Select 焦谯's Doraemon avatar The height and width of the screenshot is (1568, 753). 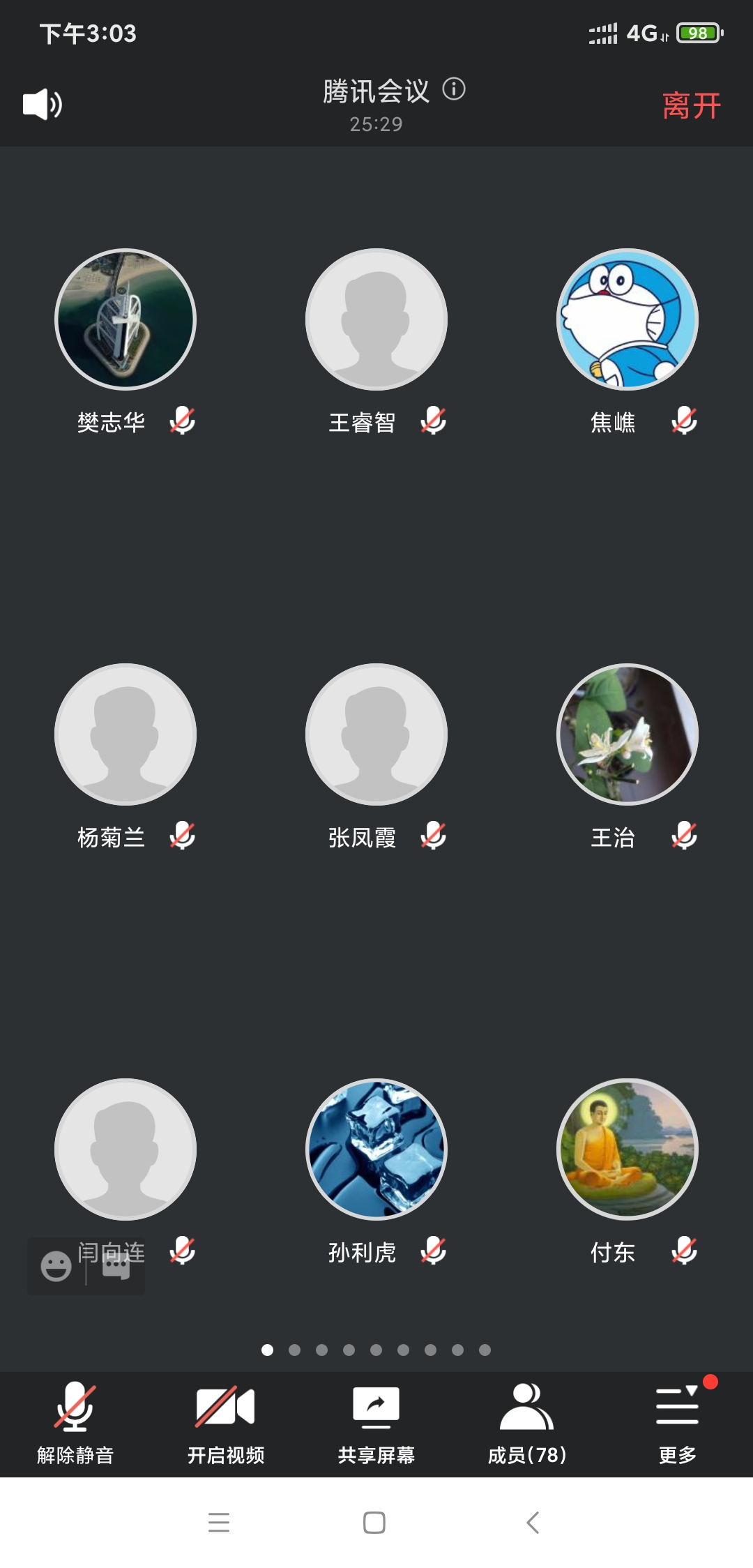click(x=627, y=319)
